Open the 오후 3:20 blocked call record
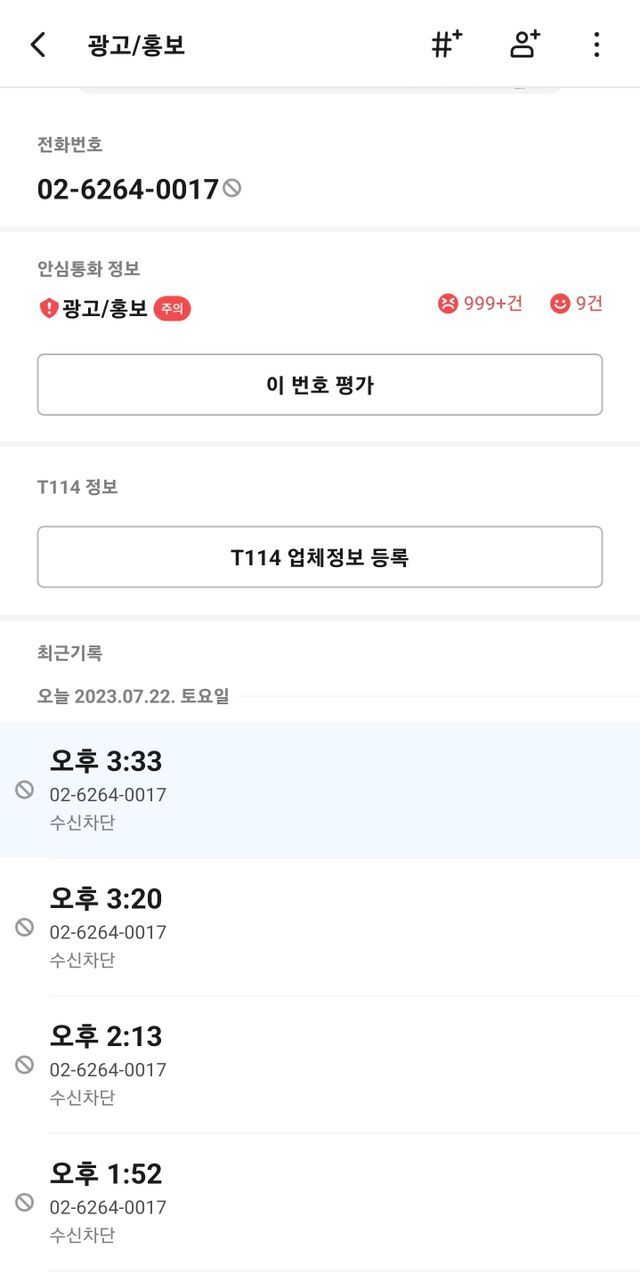 (x=320, y=927)
